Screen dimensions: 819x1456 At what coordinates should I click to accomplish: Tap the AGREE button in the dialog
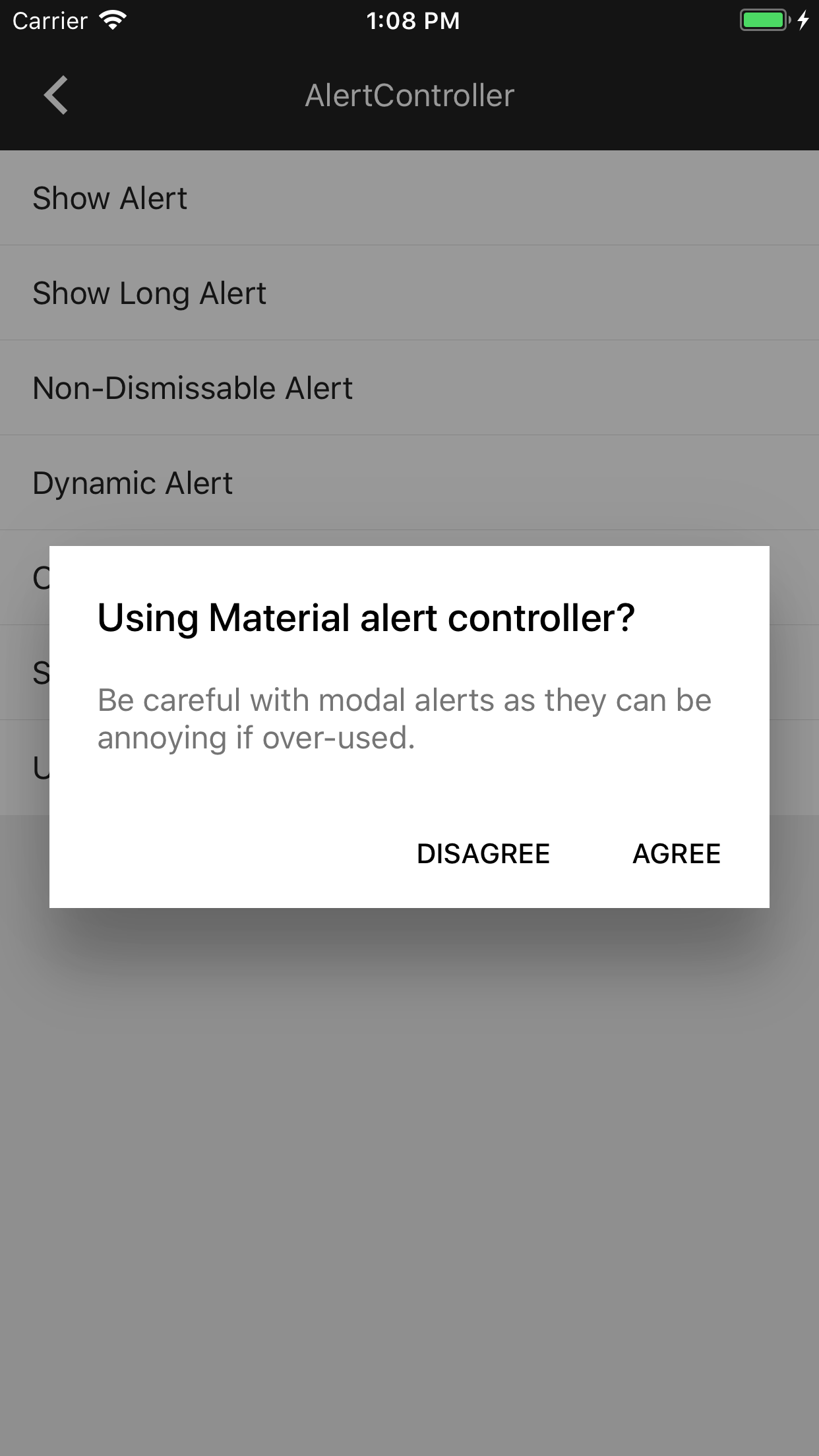[676, 854]
